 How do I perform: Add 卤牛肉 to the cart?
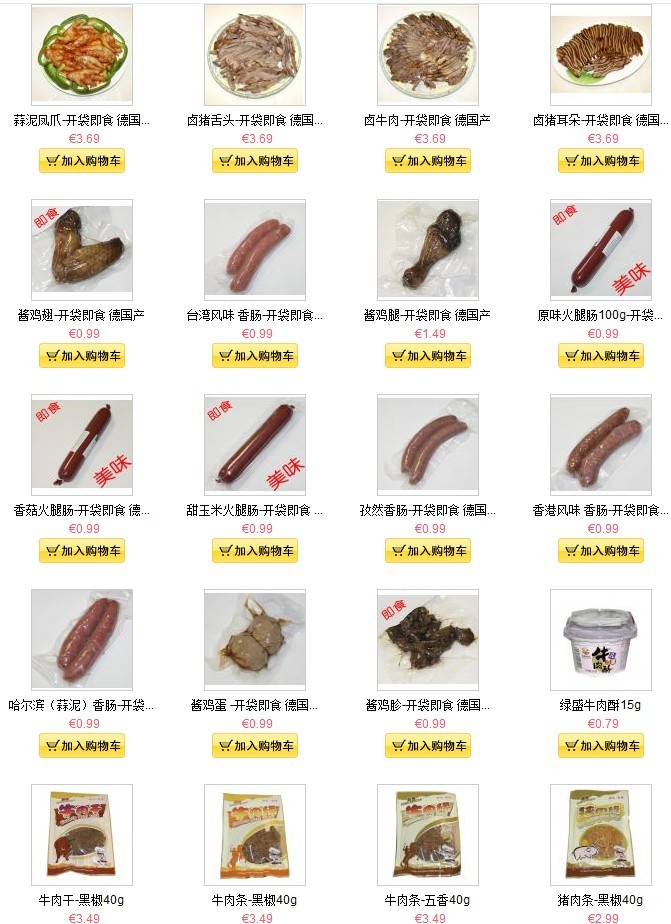tap(428, 161)
